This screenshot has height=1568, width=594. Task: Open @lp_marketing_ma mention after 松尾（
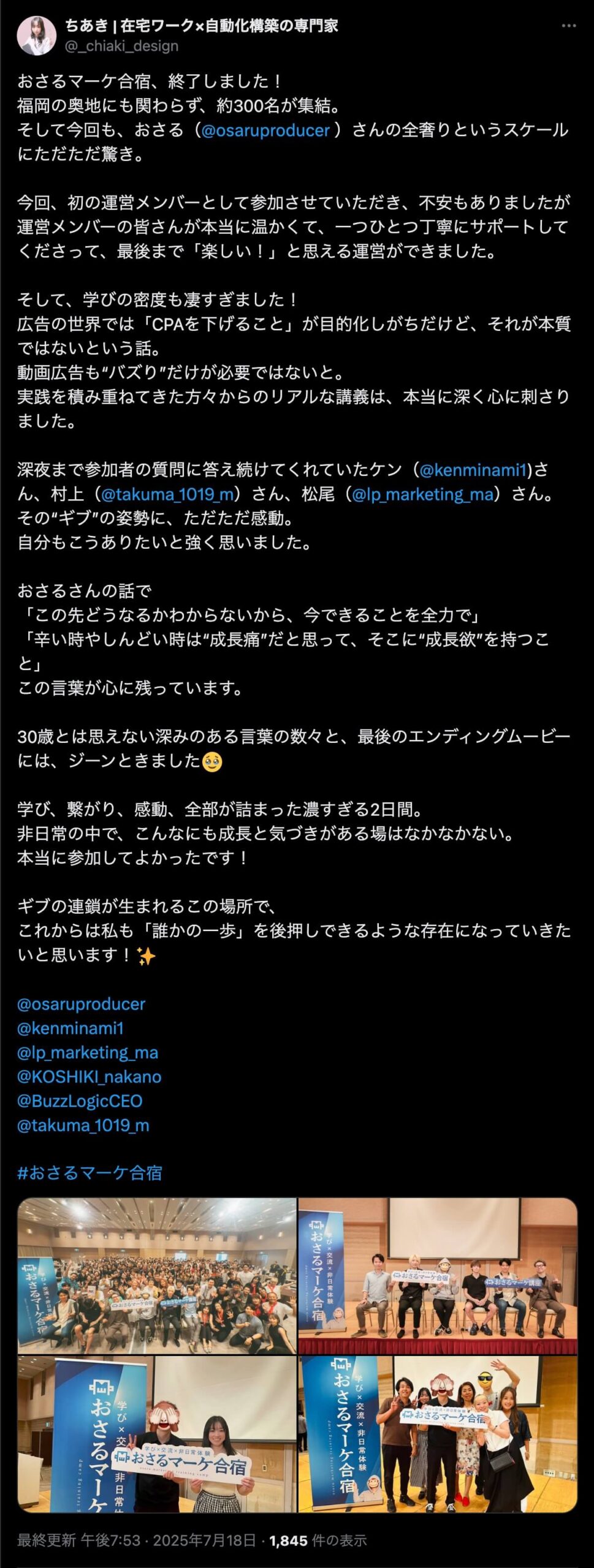(423, 494)
